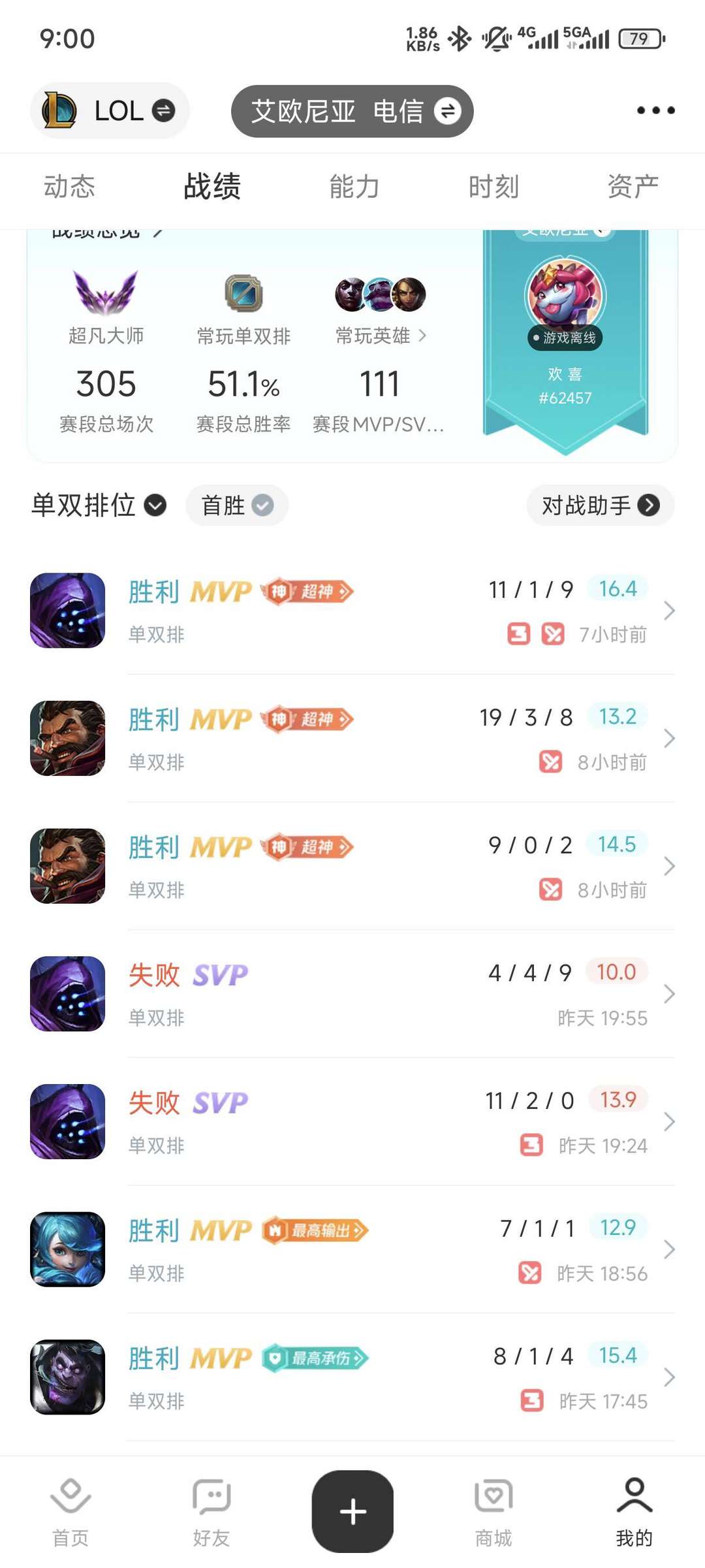
Task: Toggle the 首胜 filter chip
Action: click(x=237, y=505)
